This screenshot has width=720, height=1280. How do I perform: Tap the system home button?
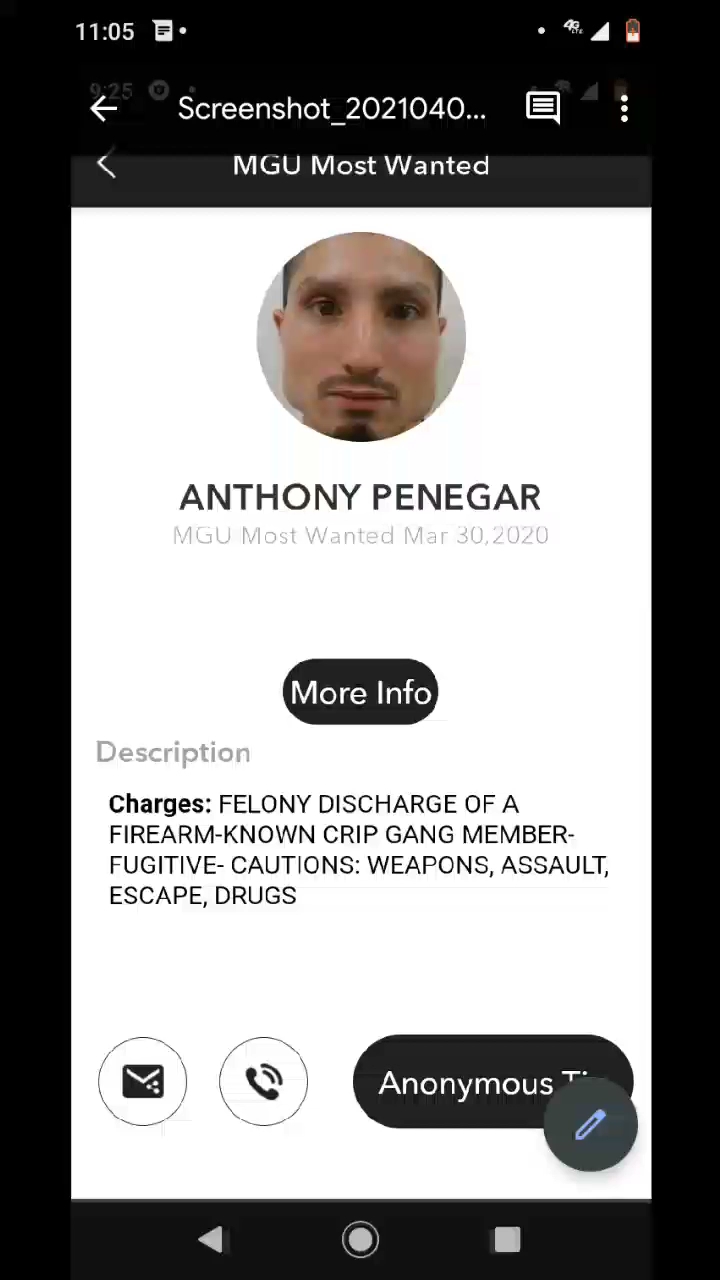pos(360,1240)
